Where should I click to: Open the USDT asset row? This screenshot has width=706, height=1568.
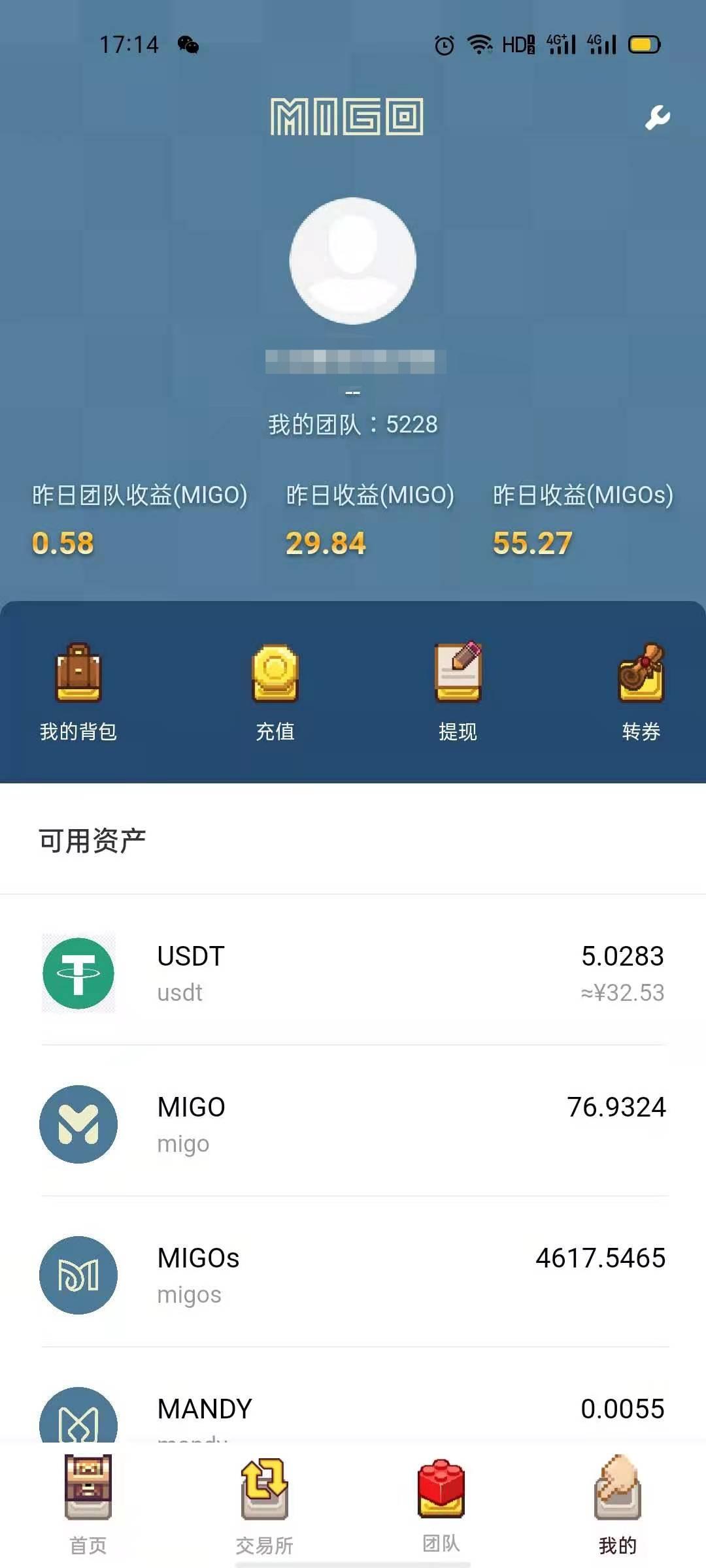(353, 973)
